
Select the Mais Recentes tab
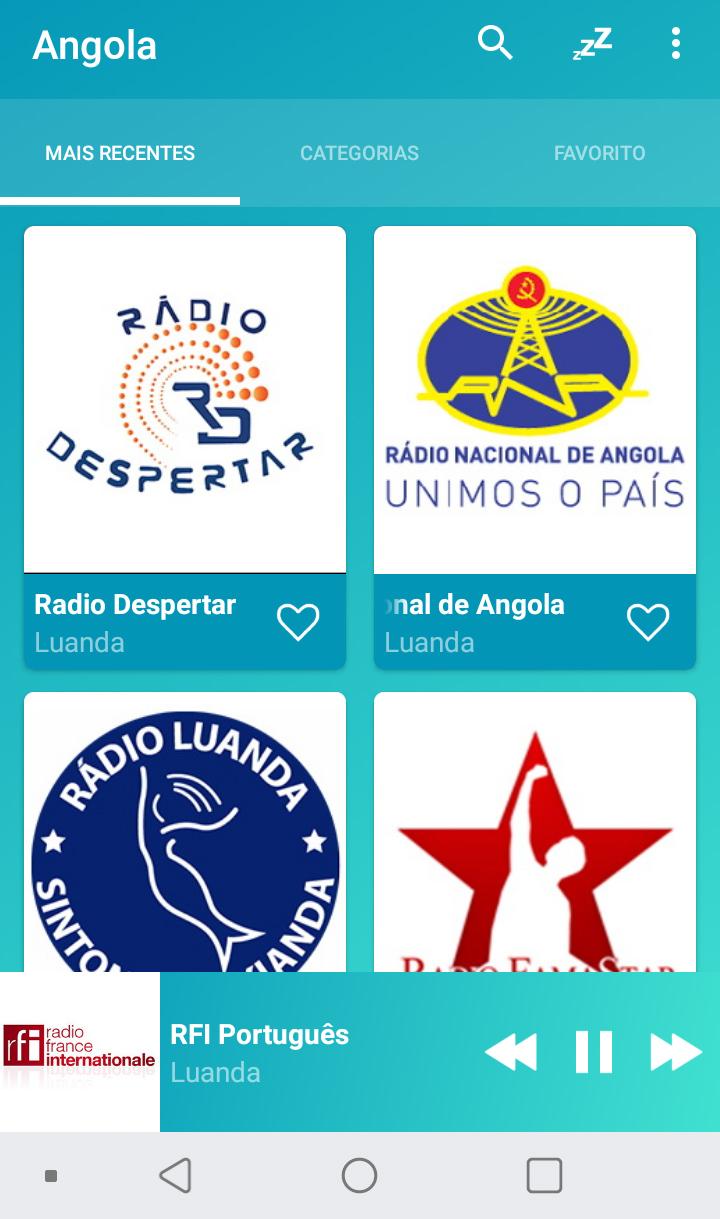[120, 153]
